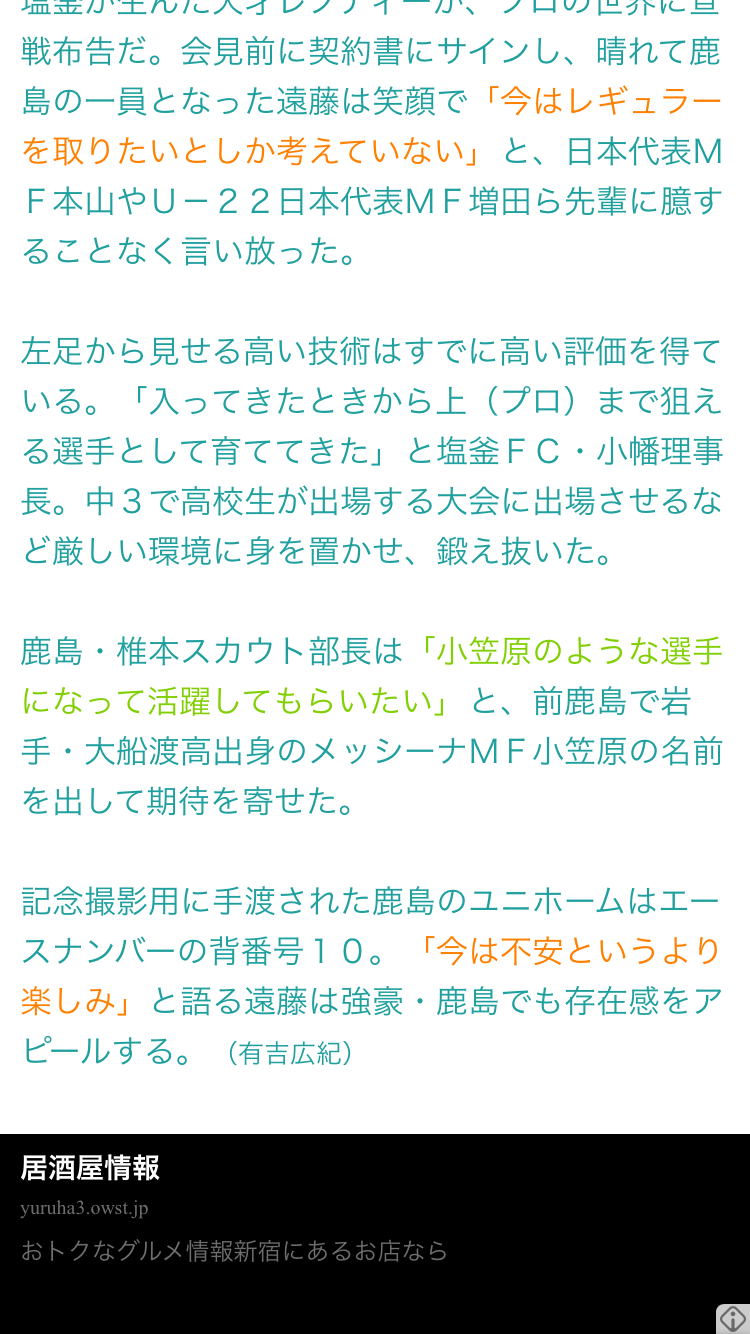The height and width of the screenshot is (1334, 750).
Task: Tap the ad info icon
Action: pyautogui.click(x=733, y=1319)
